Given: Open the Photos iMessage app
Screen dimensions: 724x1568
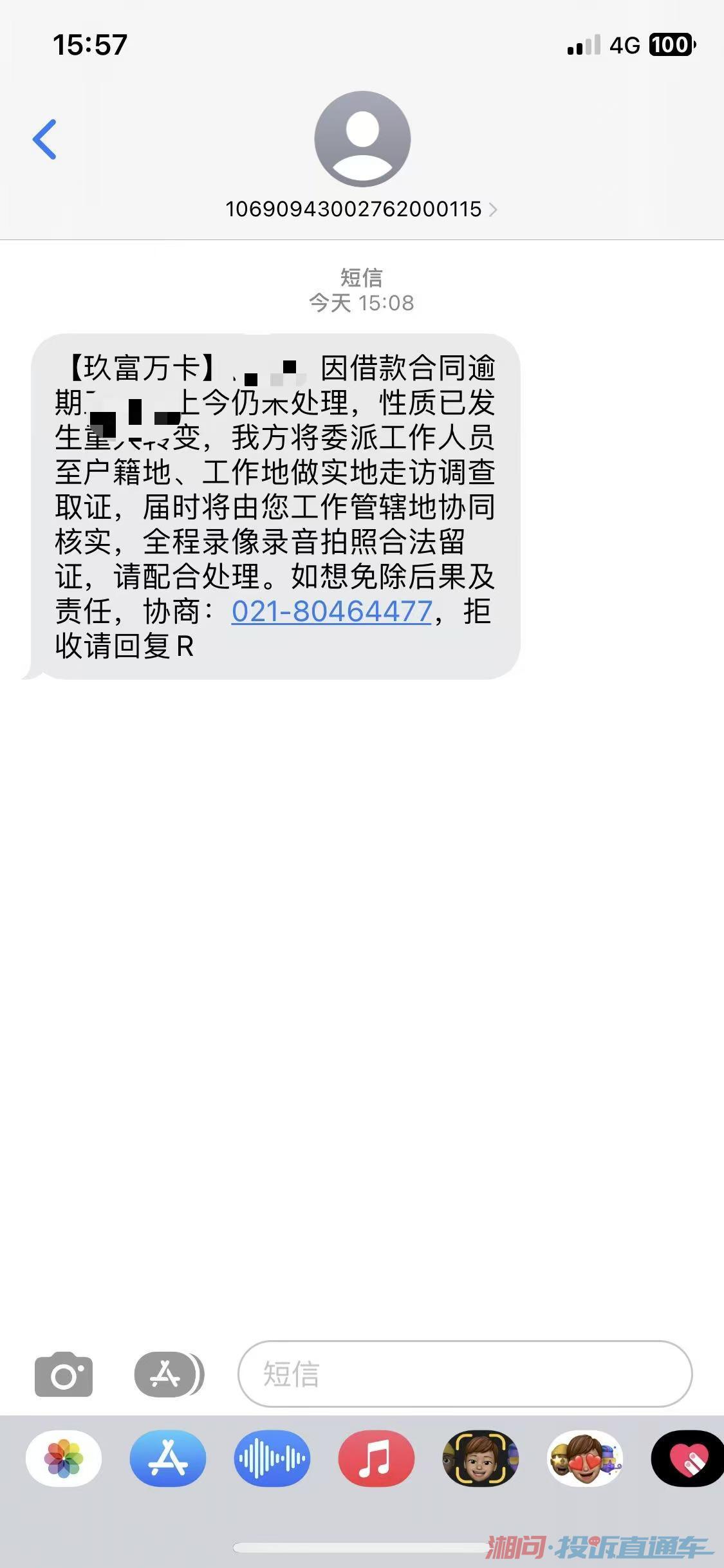Looking at the screenshot, I should [64, 1459].
